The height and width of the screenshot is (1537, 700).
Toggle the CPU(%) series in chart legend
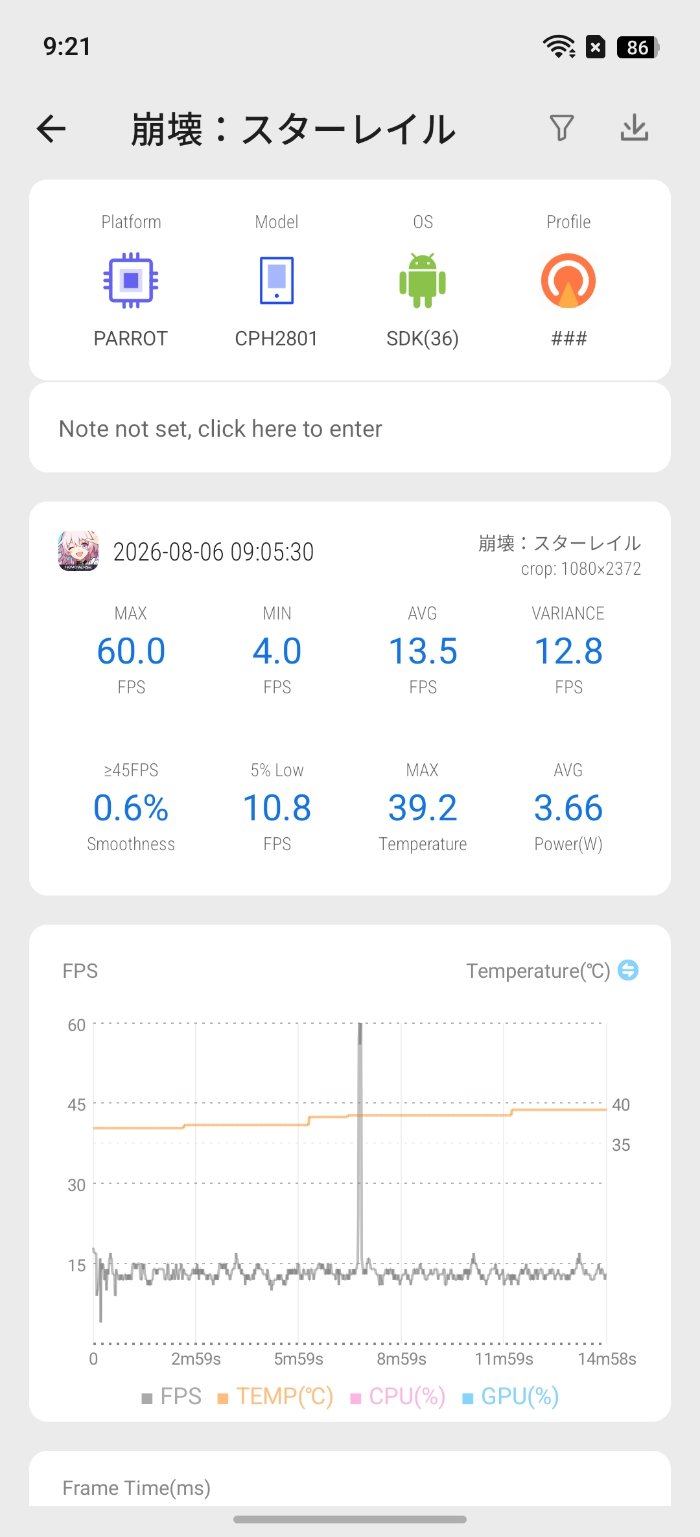tap(397, 1396)
